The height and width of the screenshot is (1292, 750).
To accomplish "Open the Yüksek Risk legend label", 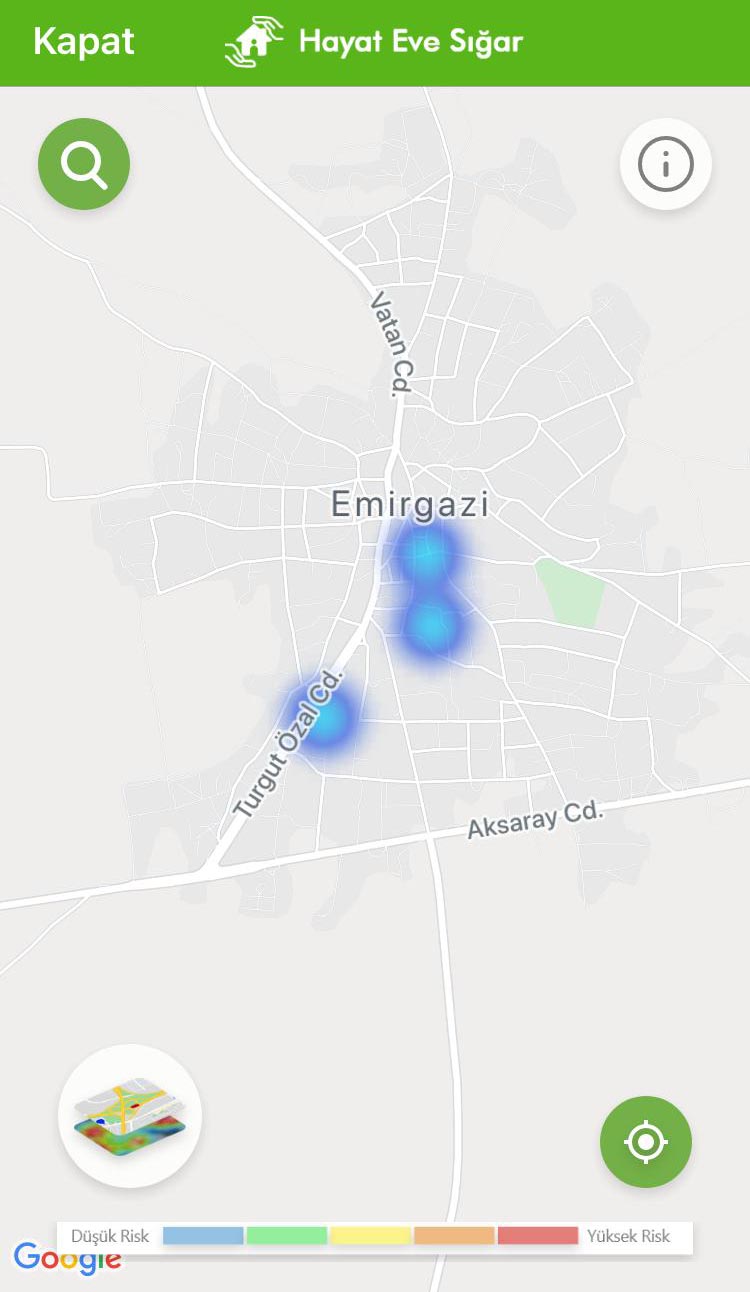I will point(628,1236).
